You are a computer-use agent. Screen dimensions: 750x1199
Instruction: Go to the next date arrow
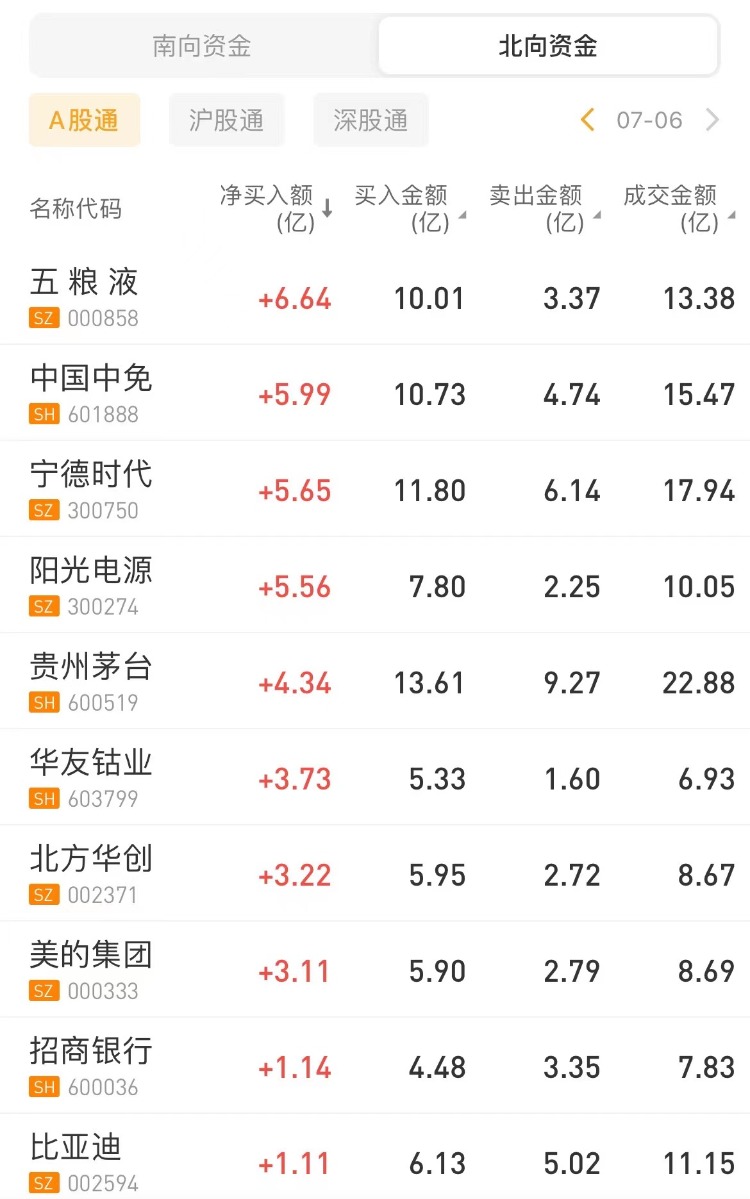713,121
